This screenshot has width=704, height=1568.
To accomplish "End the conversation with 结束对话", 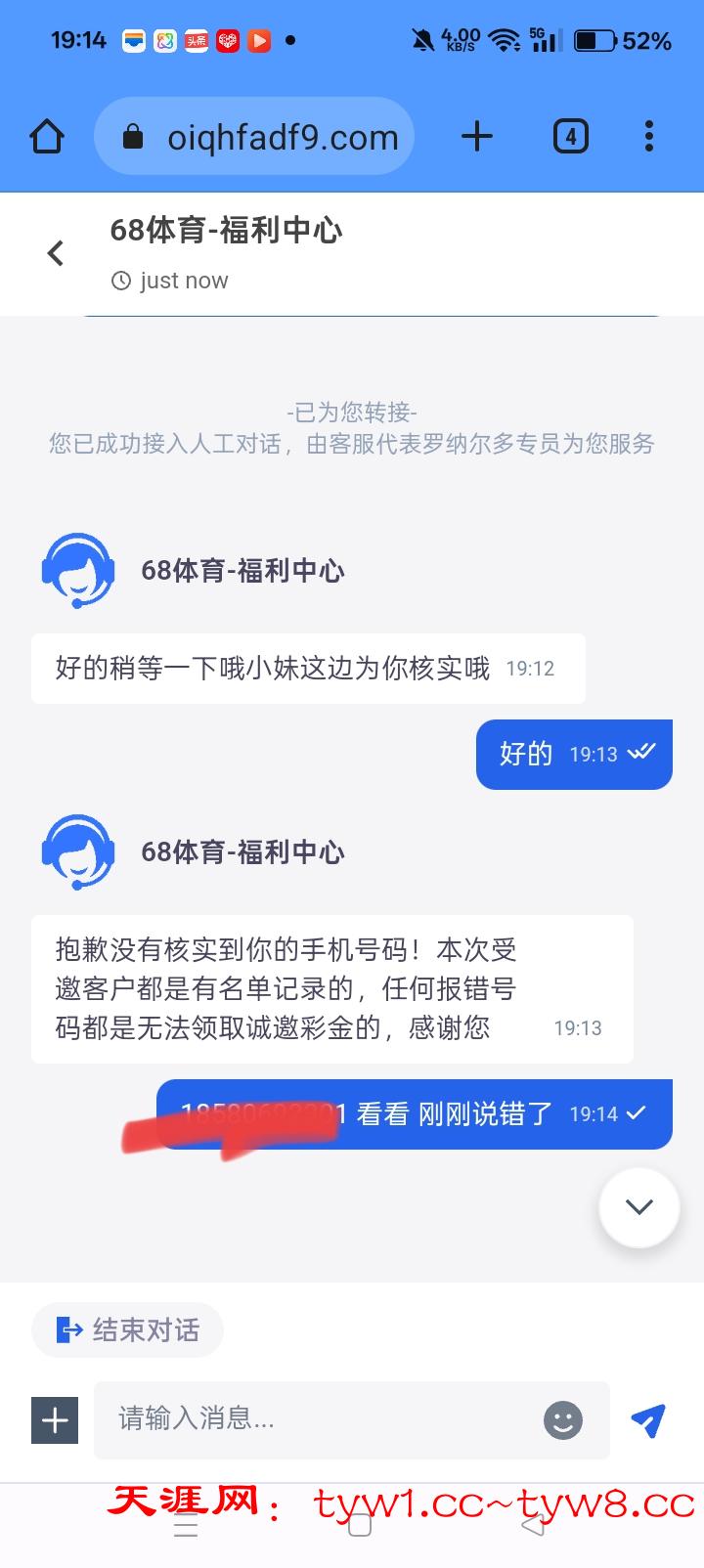I will [x=128, y=1329].
